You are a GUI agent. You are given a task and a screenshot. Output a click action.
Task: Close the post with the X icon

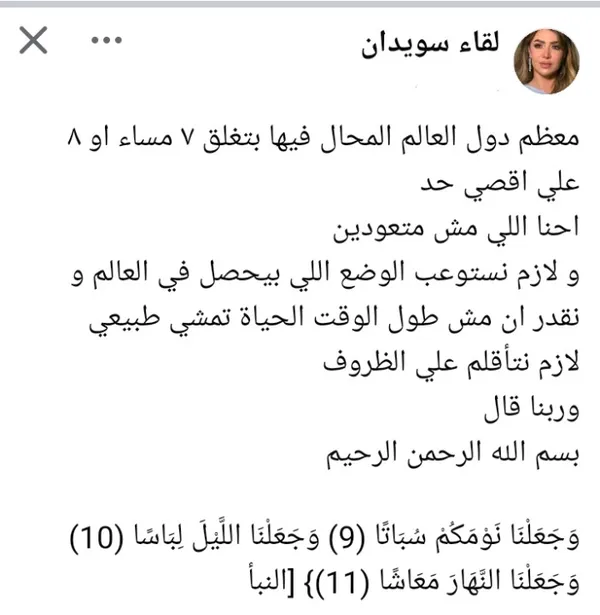click(34, 41)
